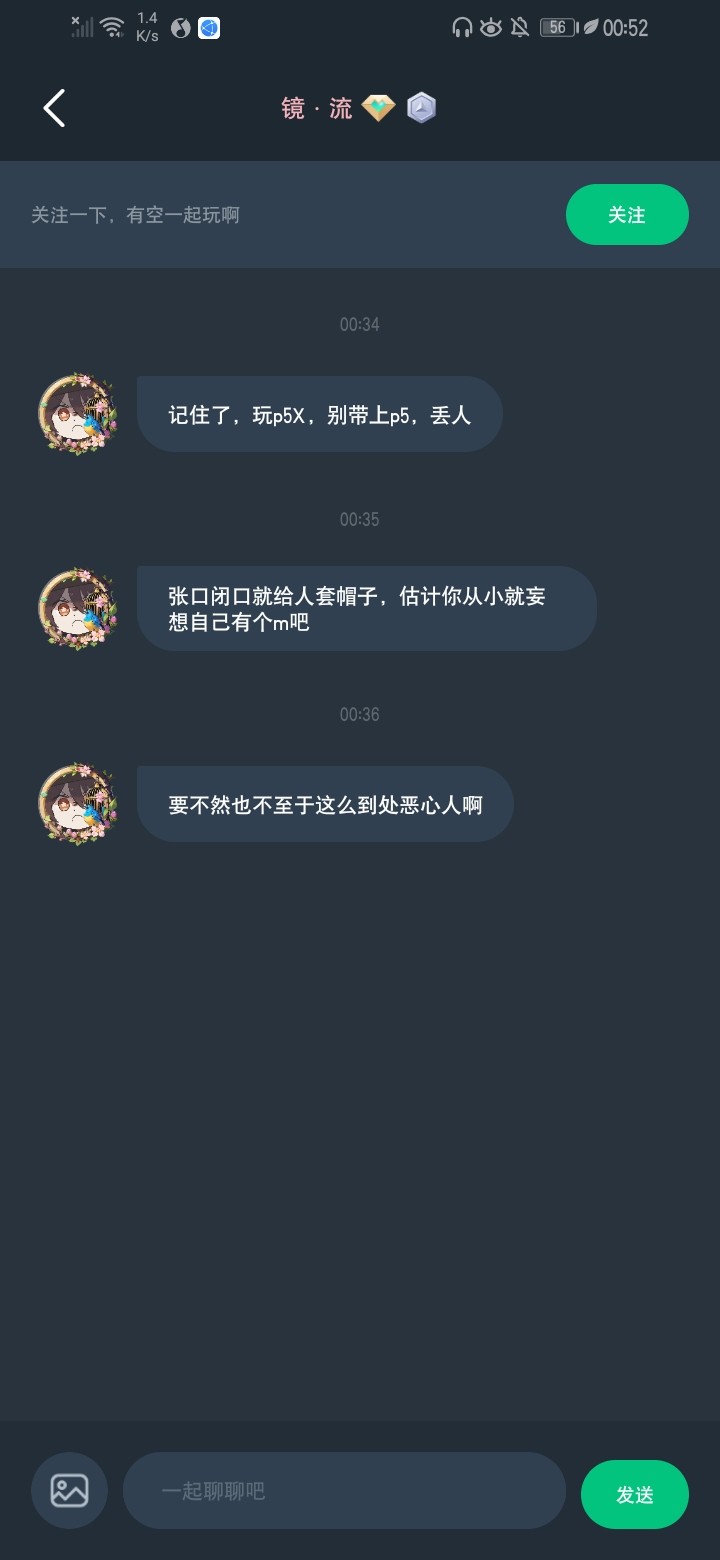The height and width of the screenshot is (1560, 720).
Task: Open the image picker to attach a photo
Action: pos(69,1491)
